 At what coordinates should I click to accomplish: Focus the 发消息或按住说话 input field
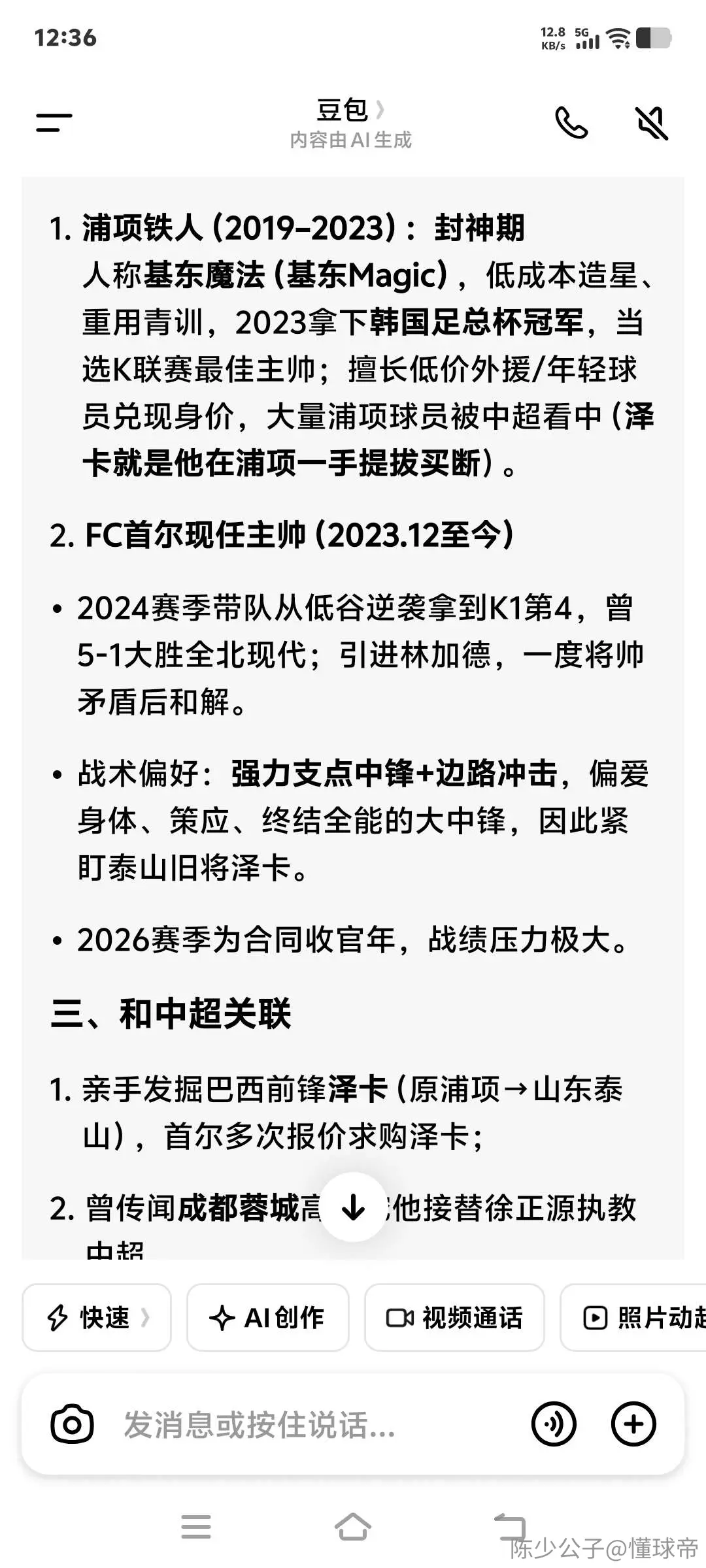point(314,1424)
